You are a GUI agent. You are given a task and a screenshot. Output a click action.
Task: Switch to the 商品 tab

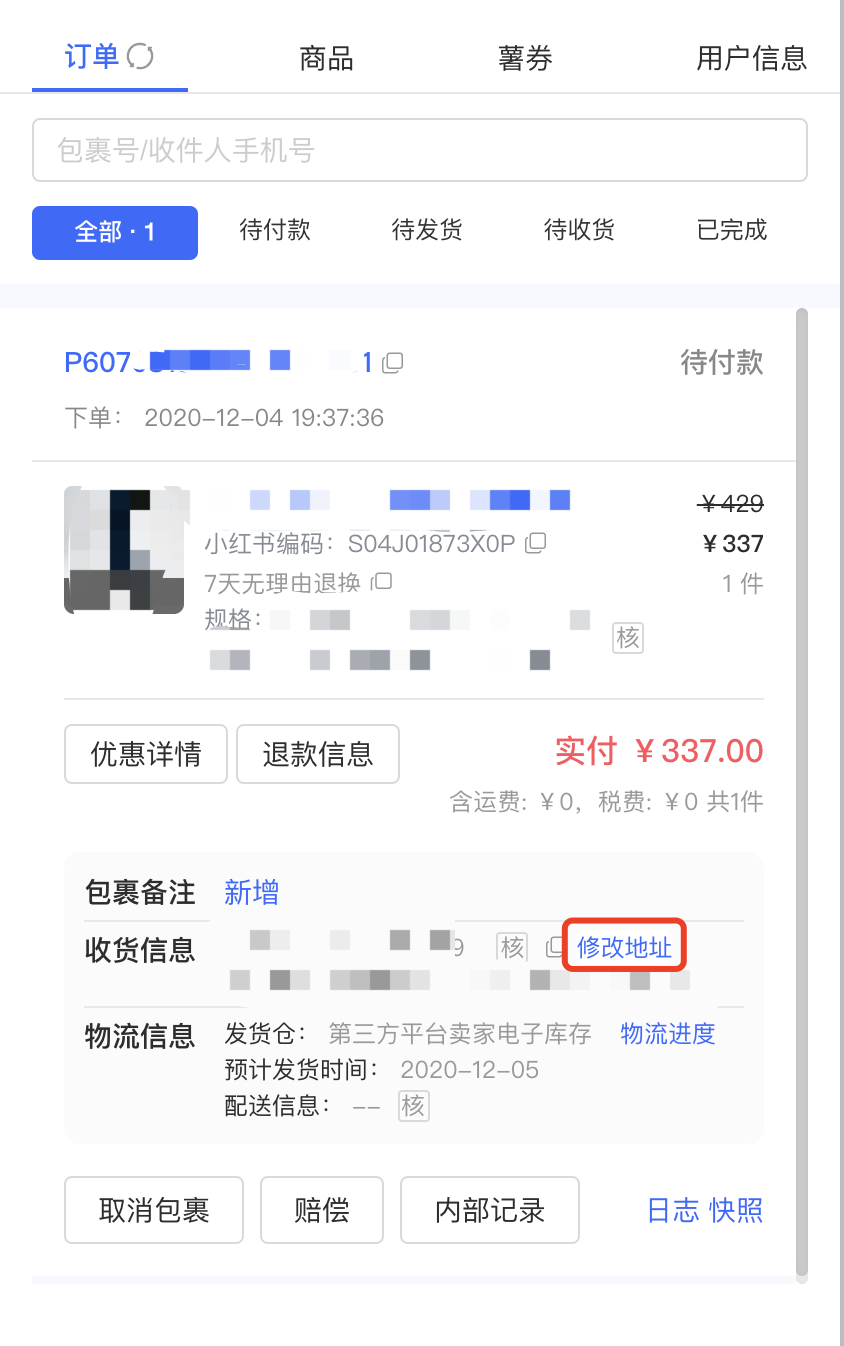(x=326, y=58)
